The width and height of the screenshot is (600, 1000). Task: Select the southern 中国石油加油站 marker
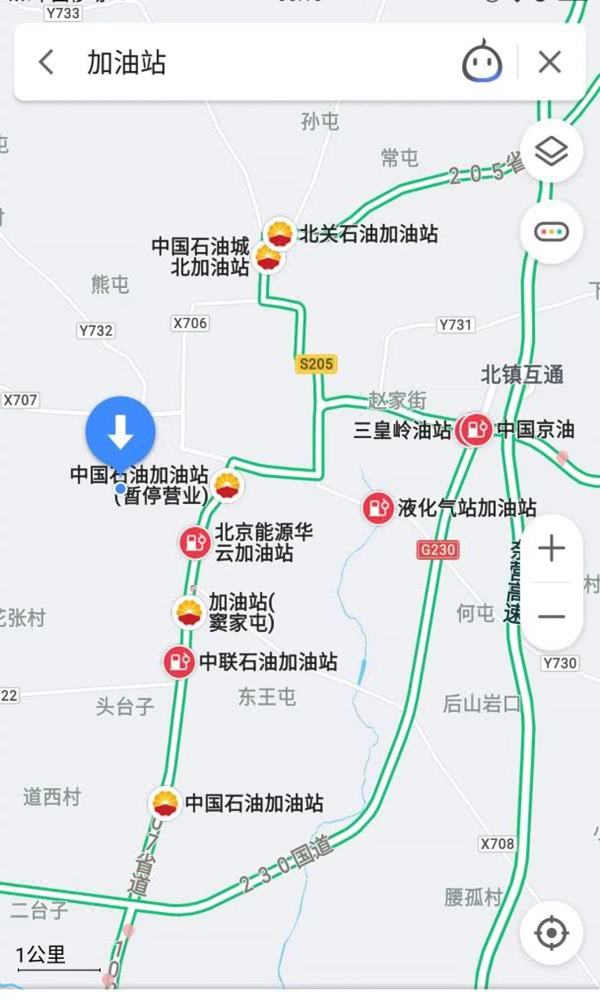(165, 803)
